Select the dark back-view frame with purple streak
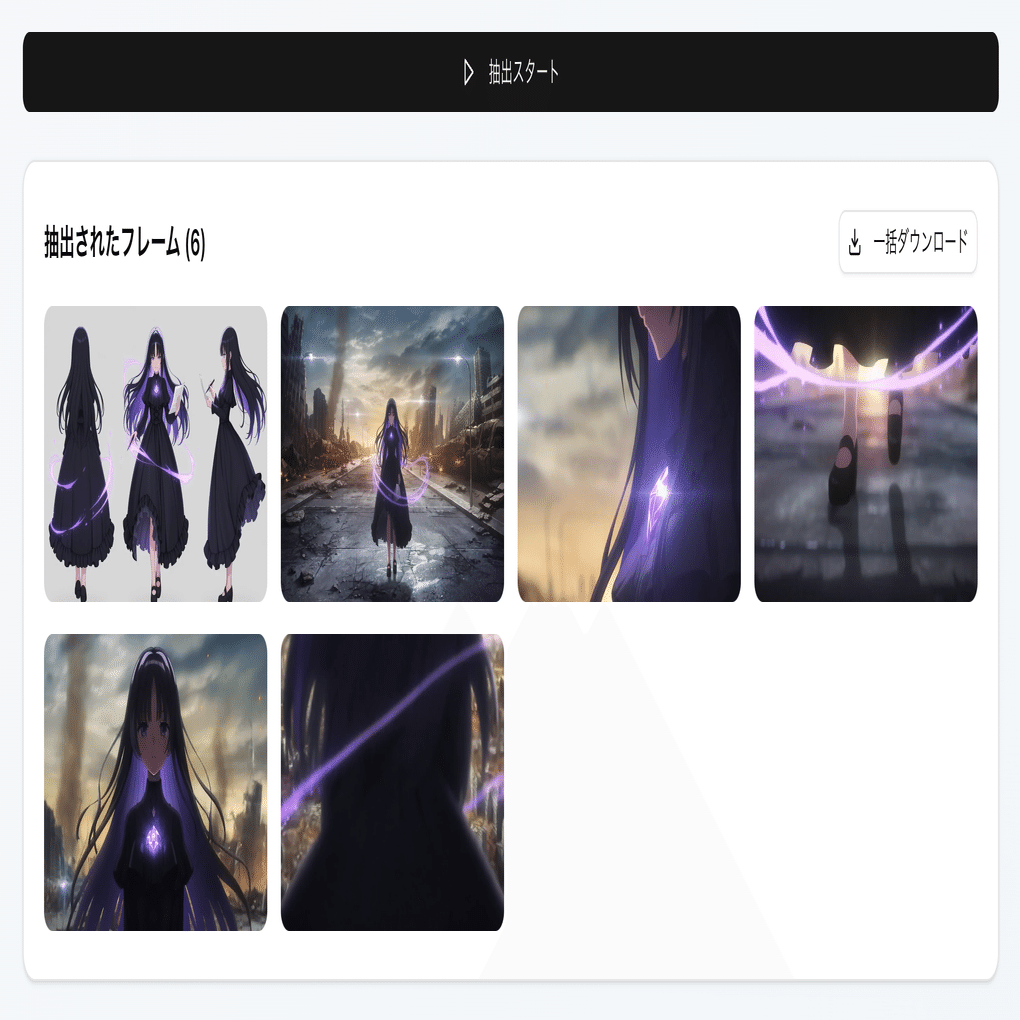1020x1020 pixels. pos(392,782)
